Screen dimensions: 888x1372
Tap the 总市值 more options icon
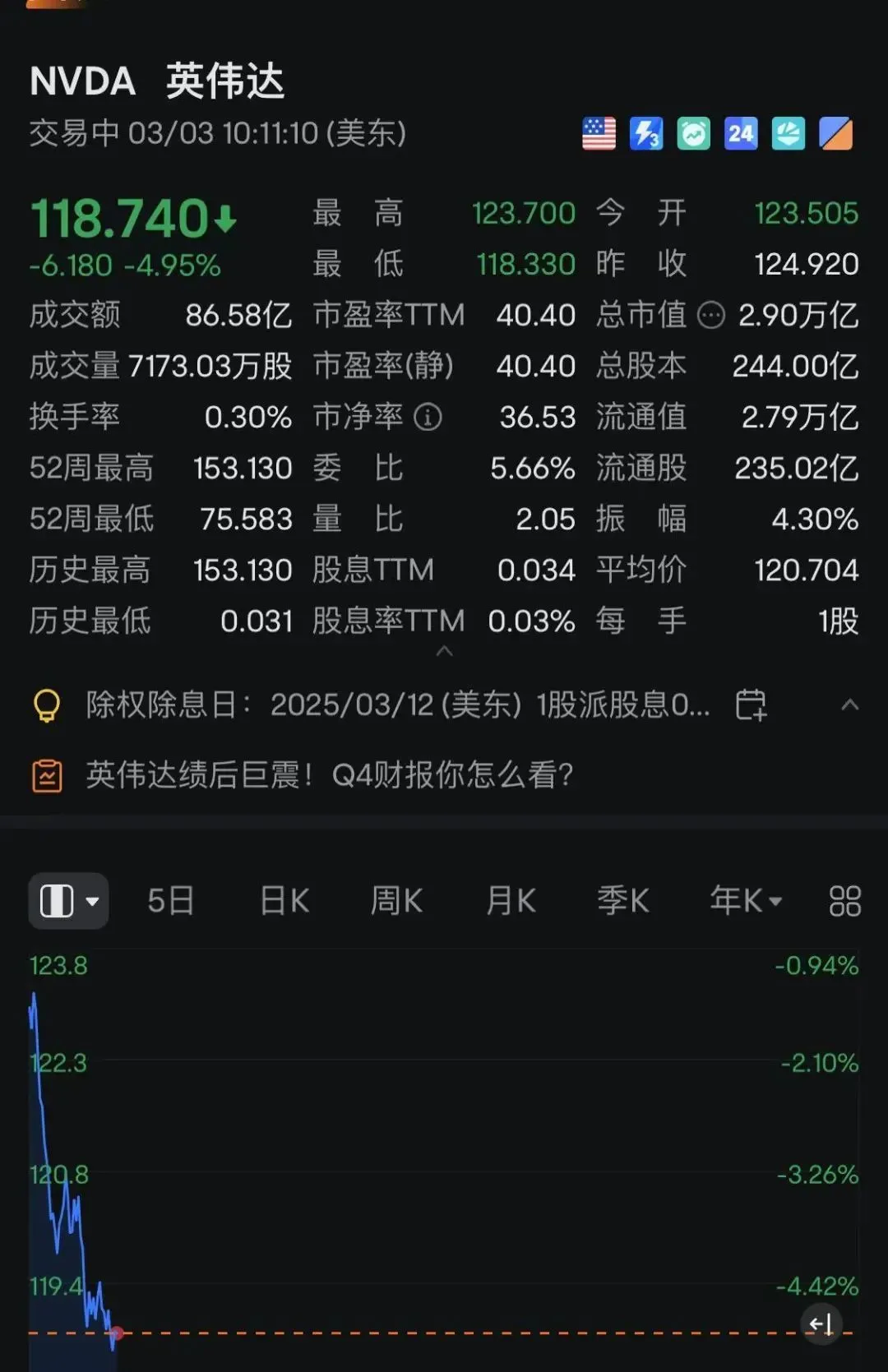711,315
